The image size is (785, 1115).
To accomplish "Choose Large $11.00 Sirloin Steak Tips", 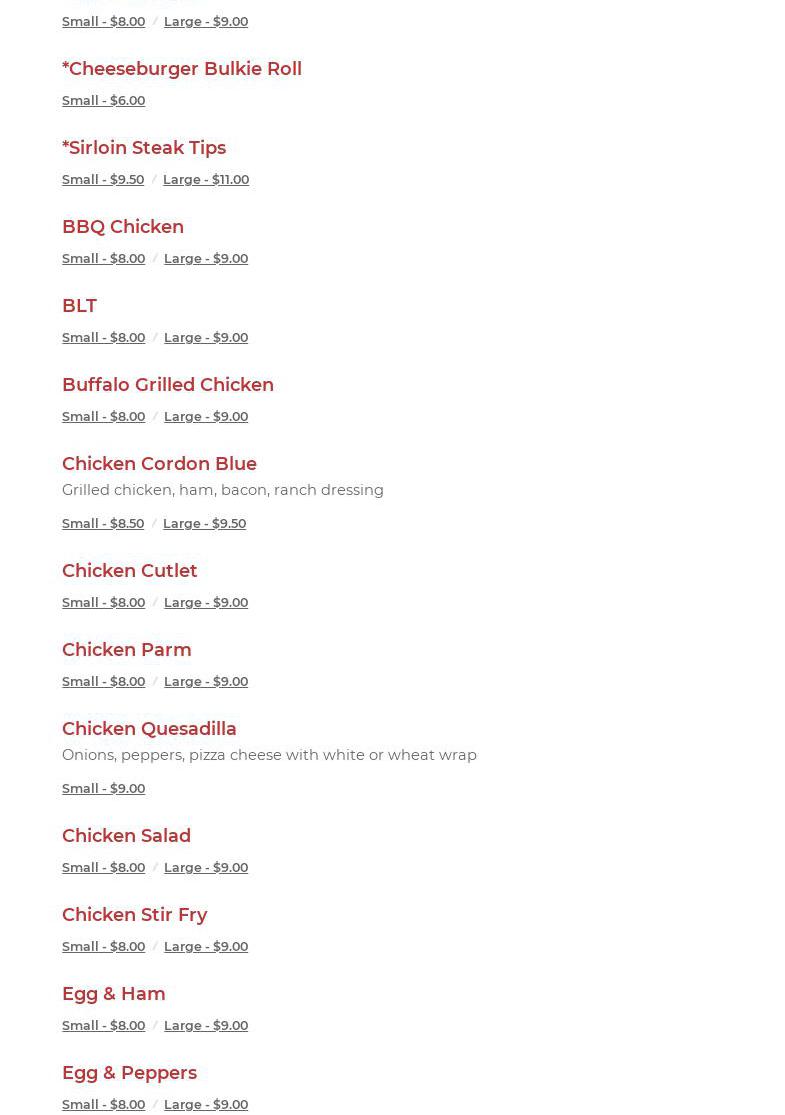I will point(206,179).
